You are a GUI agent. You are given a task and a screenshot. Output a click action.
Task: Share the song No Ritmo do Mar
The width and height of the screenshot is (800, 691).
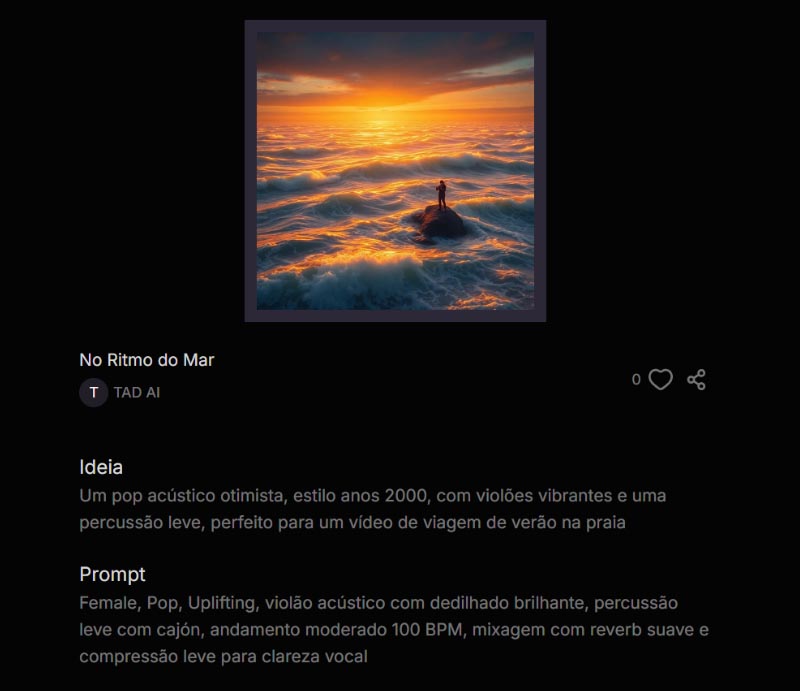coord(696,380)
